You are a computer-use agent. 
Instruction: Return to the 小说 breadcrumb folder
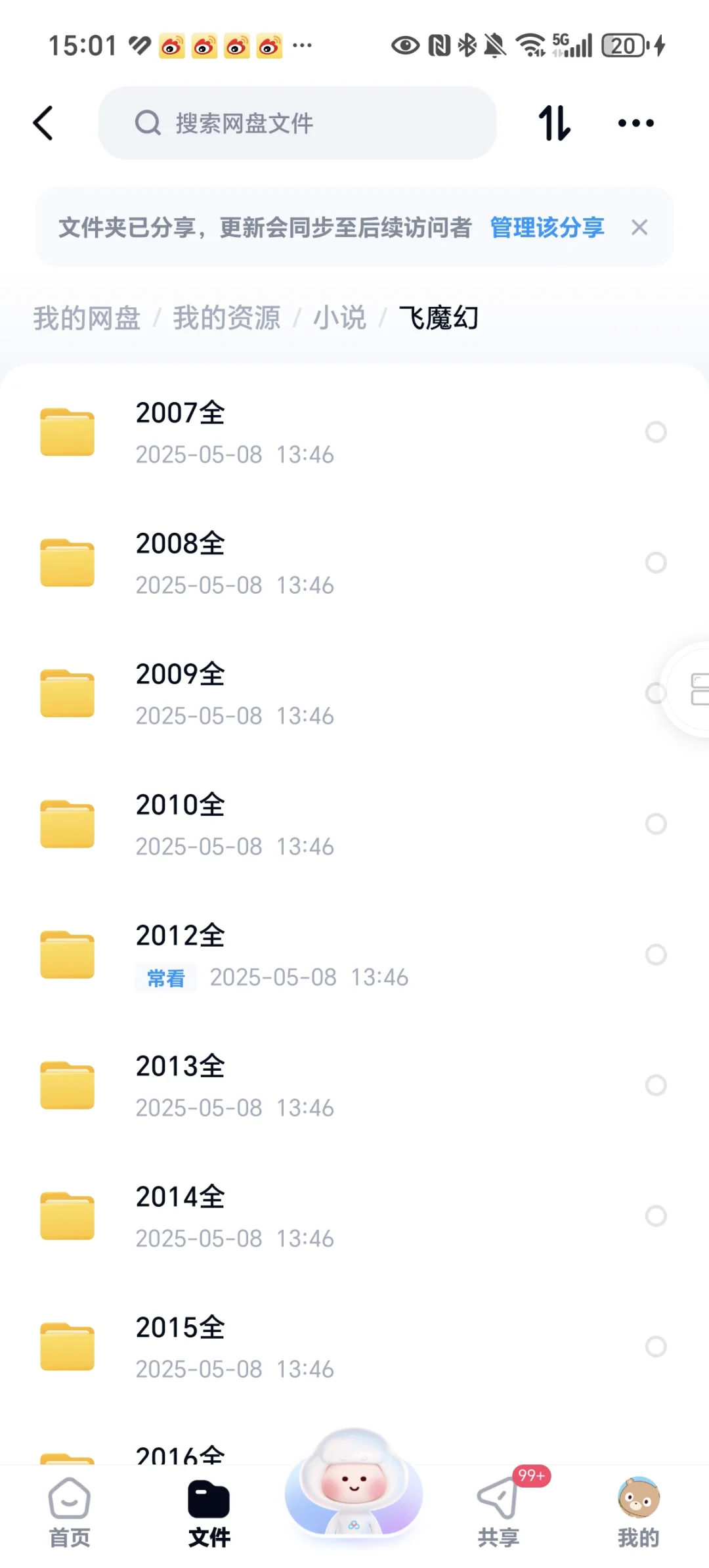pyautogui.click(x=339, y=318)
